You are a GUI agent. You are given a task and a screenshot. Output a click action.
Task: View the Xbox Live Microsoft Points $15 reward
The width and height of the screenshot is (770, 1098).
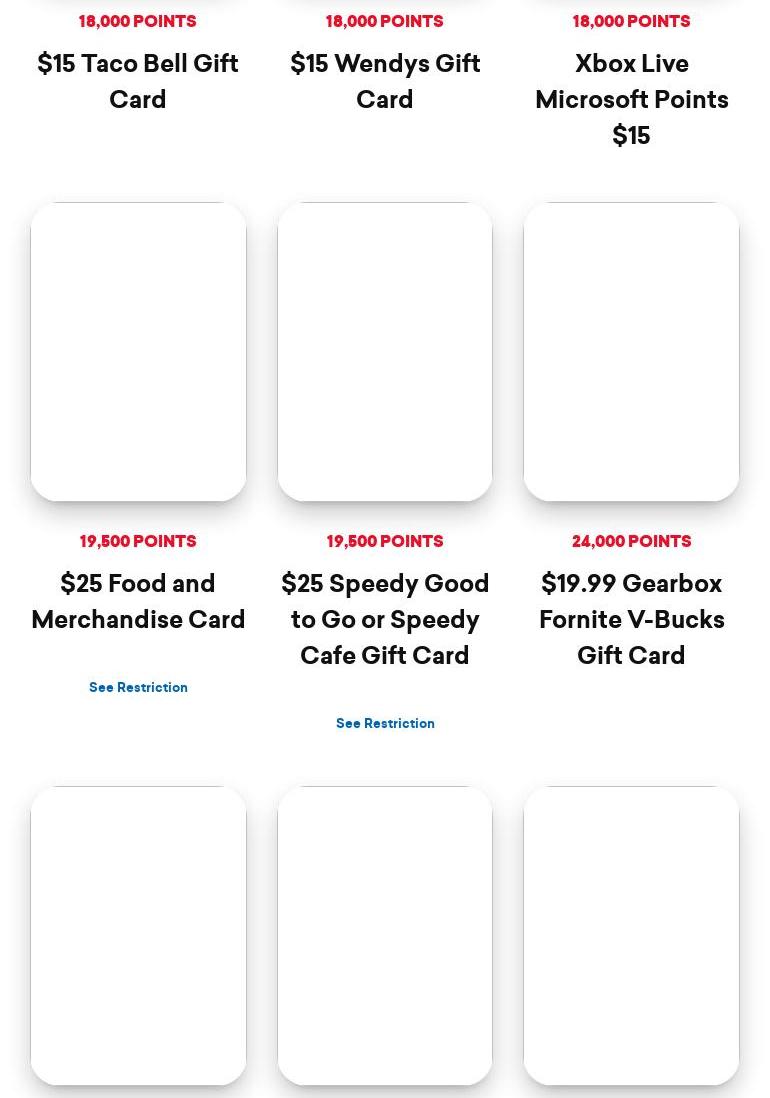tap(631, 99)
